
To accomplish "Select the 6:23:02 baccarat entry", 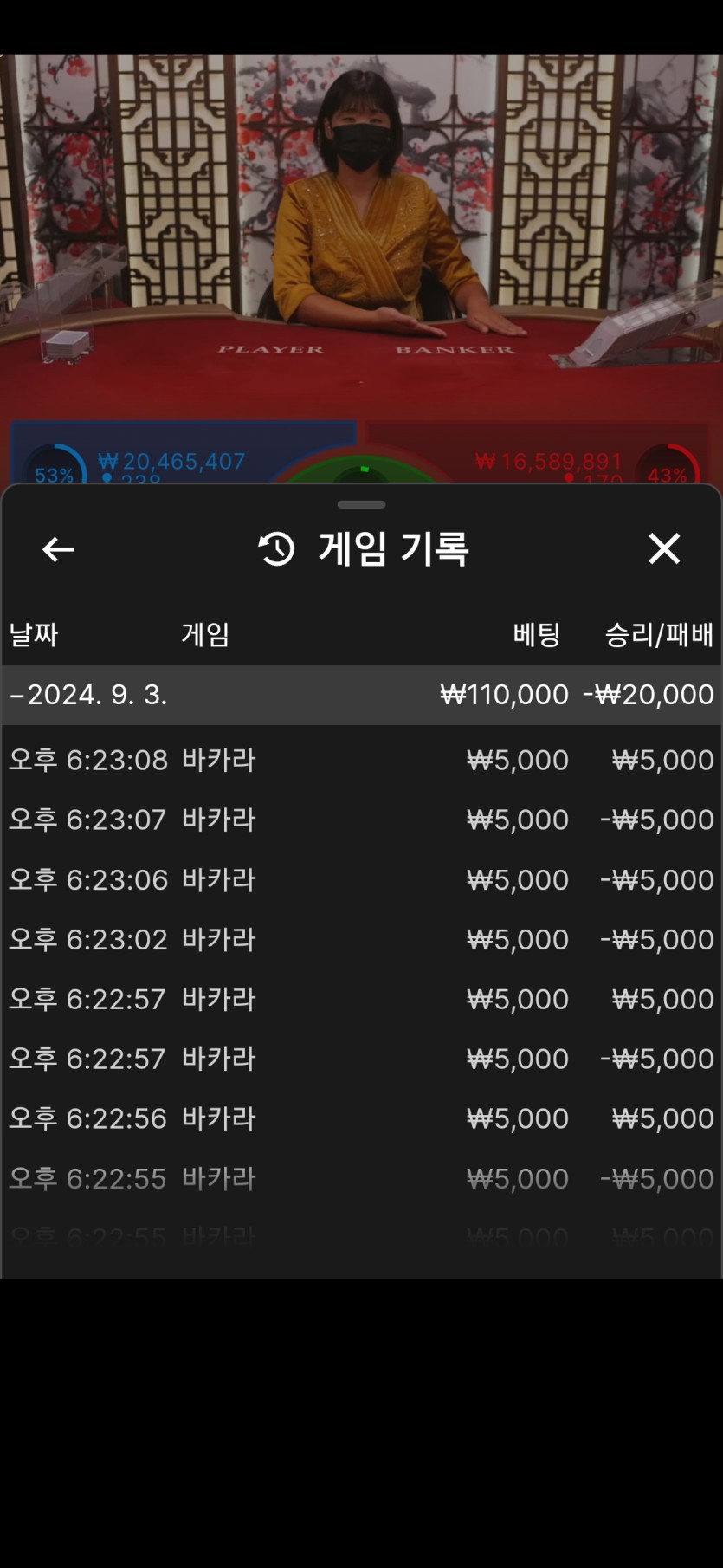I will (362, 940).
